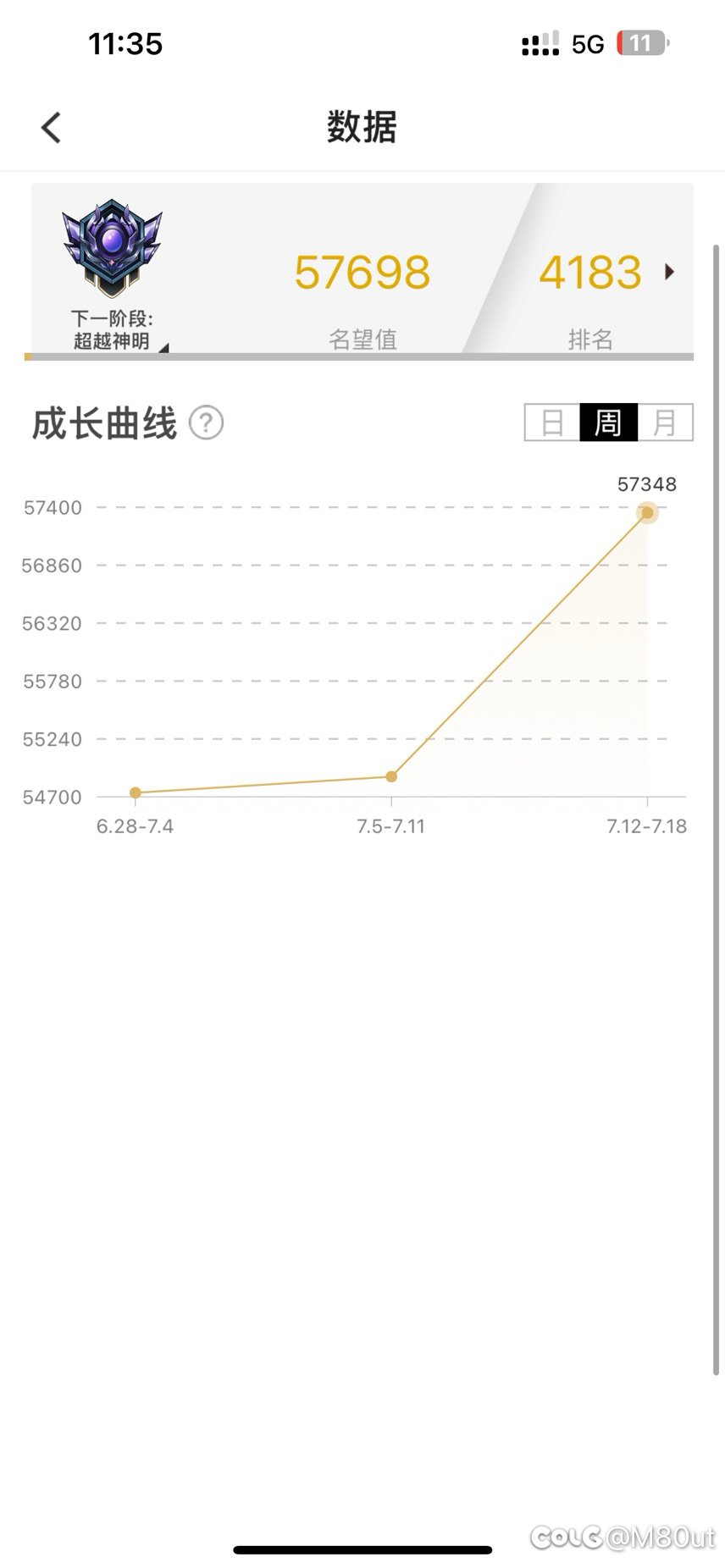Open ranking details arrow next to 4183

[670, 272]
